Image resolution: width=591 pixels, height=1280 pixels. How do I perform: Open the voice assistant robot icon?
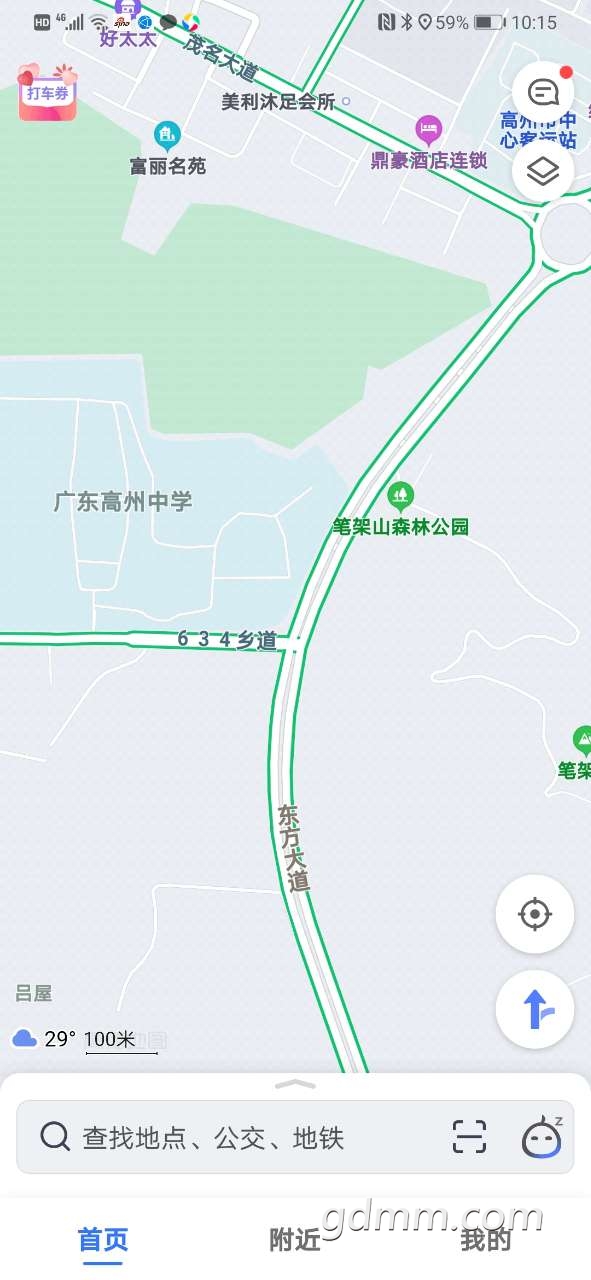coord(541,1137)
